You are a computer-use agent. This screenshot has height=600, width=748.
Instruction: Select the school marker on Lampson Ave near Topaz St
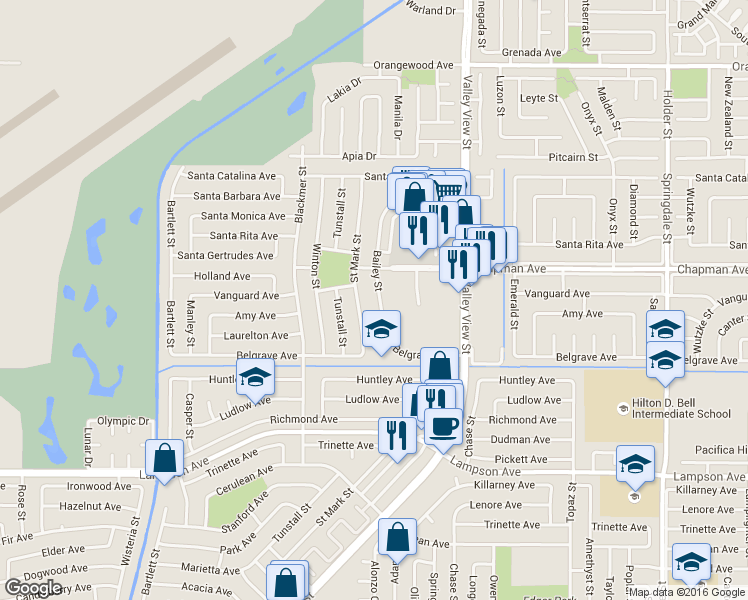634,463
